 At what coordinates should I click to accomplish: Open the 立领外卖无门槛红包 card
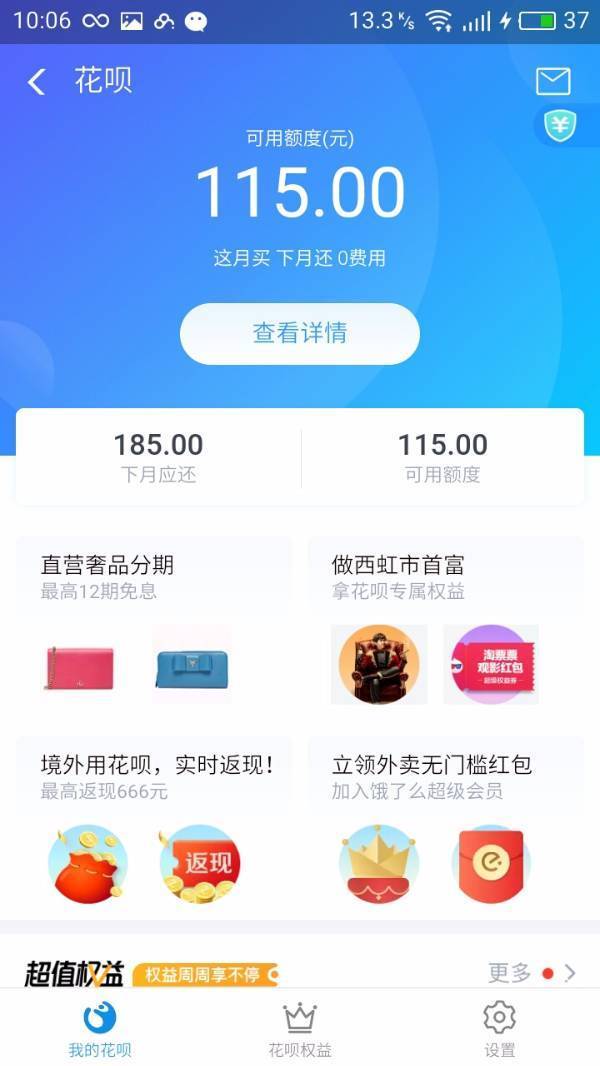click(445, 820)
